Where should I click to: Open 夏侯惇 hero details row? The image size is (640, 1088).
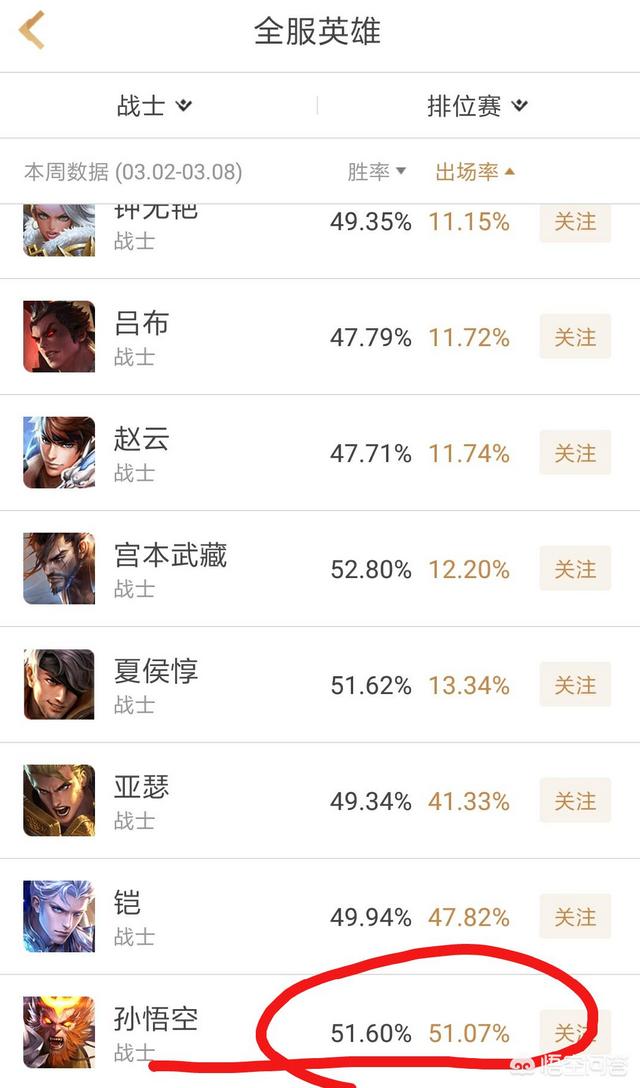coord(200,686)
